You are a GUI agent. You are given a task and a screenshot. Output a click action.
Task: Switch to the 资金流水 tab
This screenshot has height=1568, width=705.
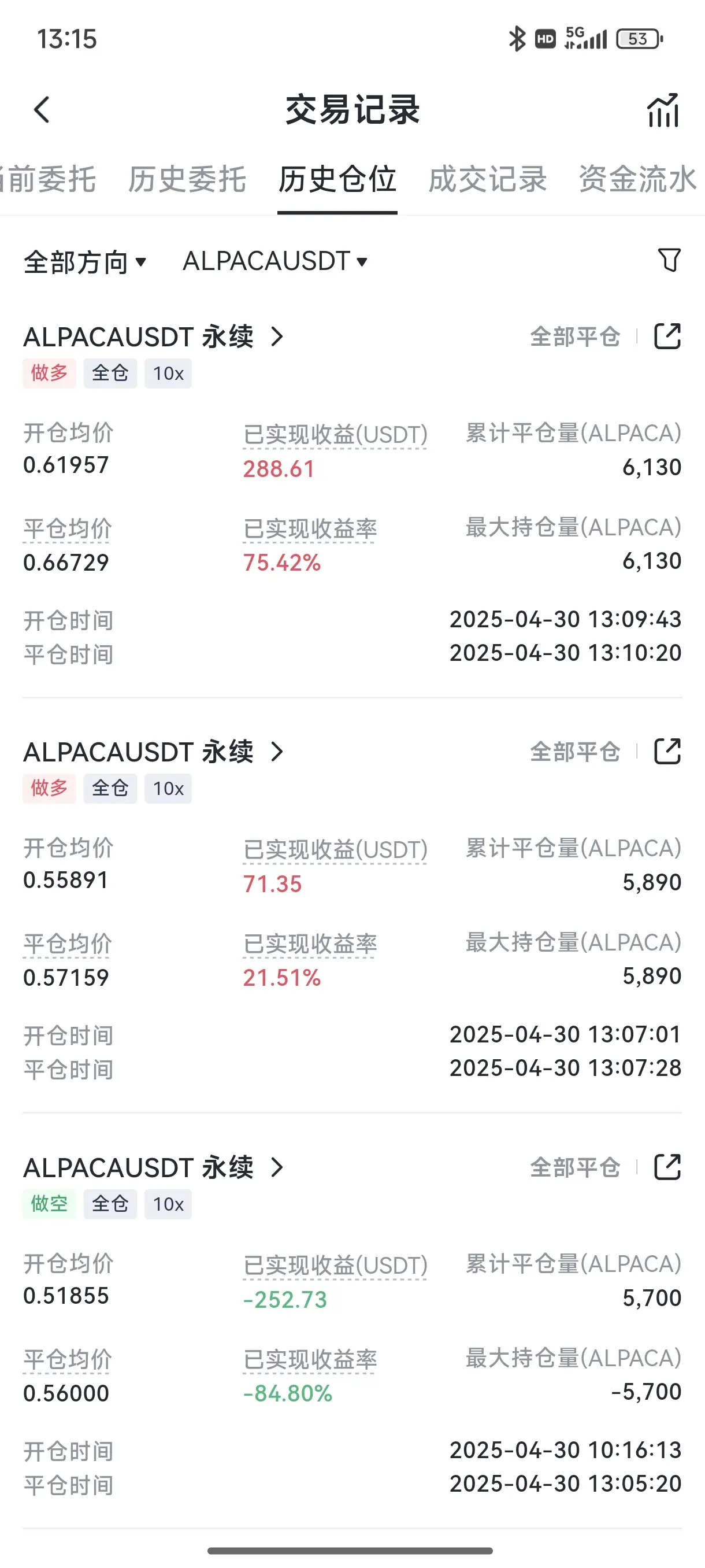pyautogui.click(x=637, y=180)
